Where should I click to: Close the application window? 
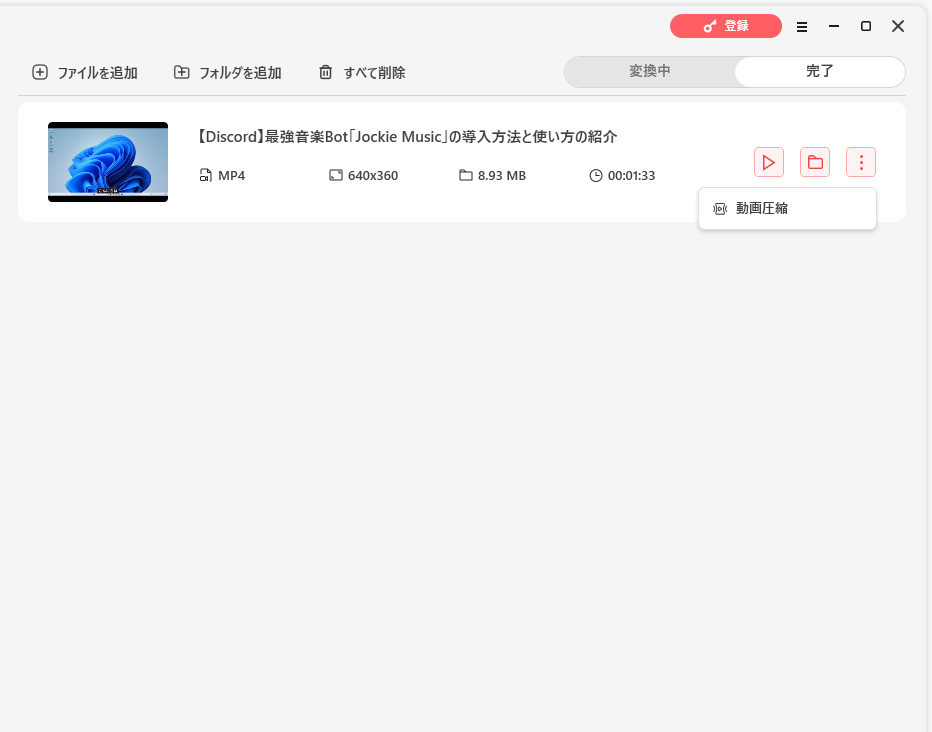(x=898, y=26)
